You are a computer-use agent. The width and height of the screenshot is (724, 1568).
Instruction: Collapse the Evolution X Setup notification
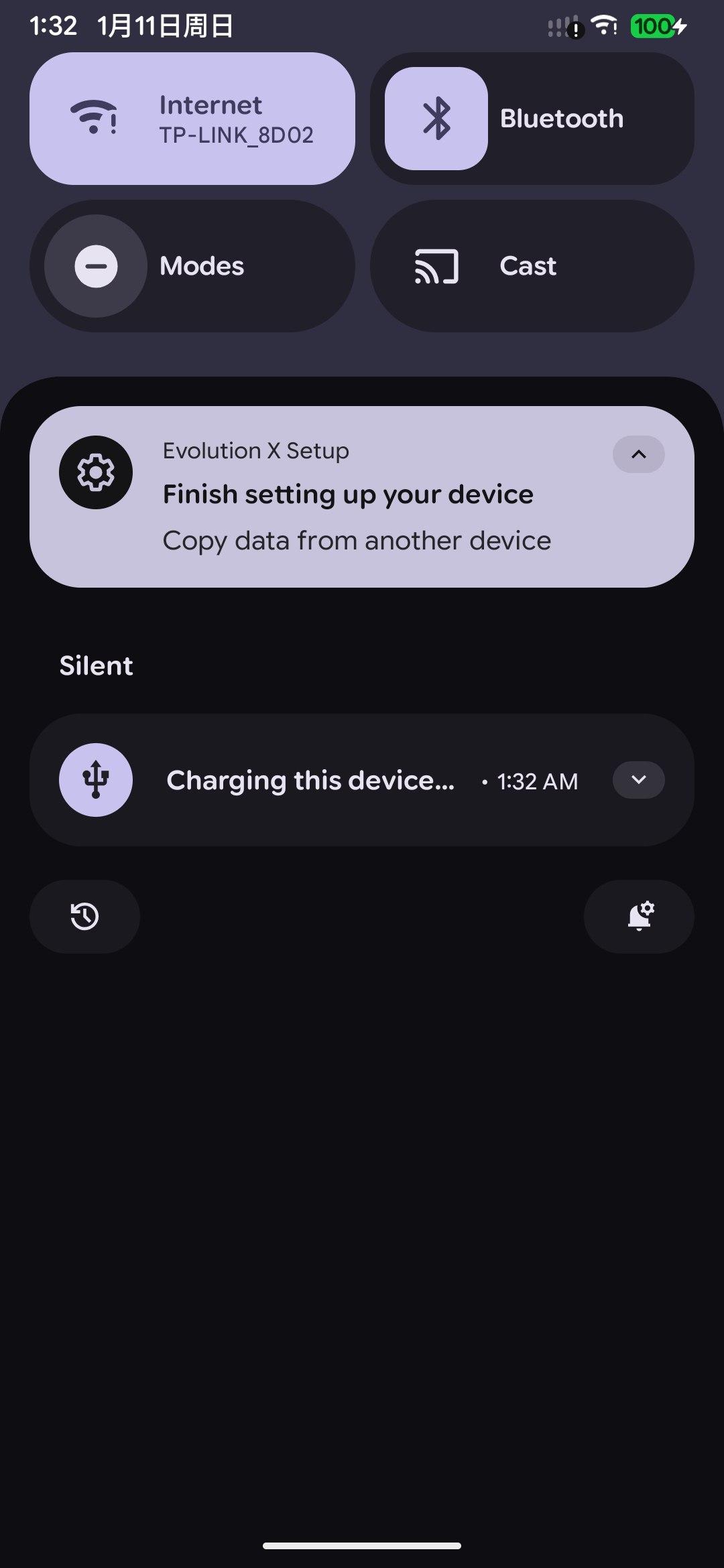638,454
